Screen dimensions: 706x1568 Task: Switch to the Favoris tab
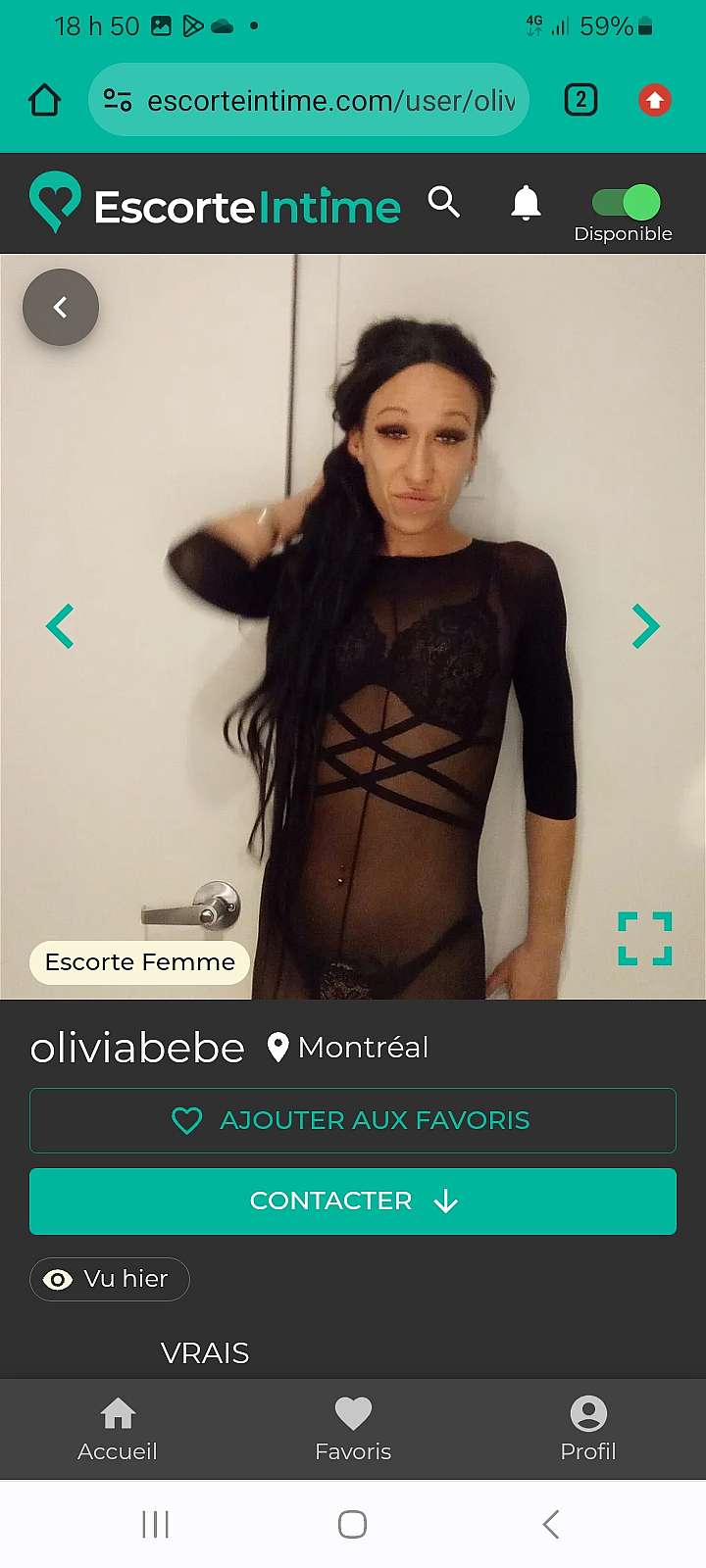(353, 1430)
